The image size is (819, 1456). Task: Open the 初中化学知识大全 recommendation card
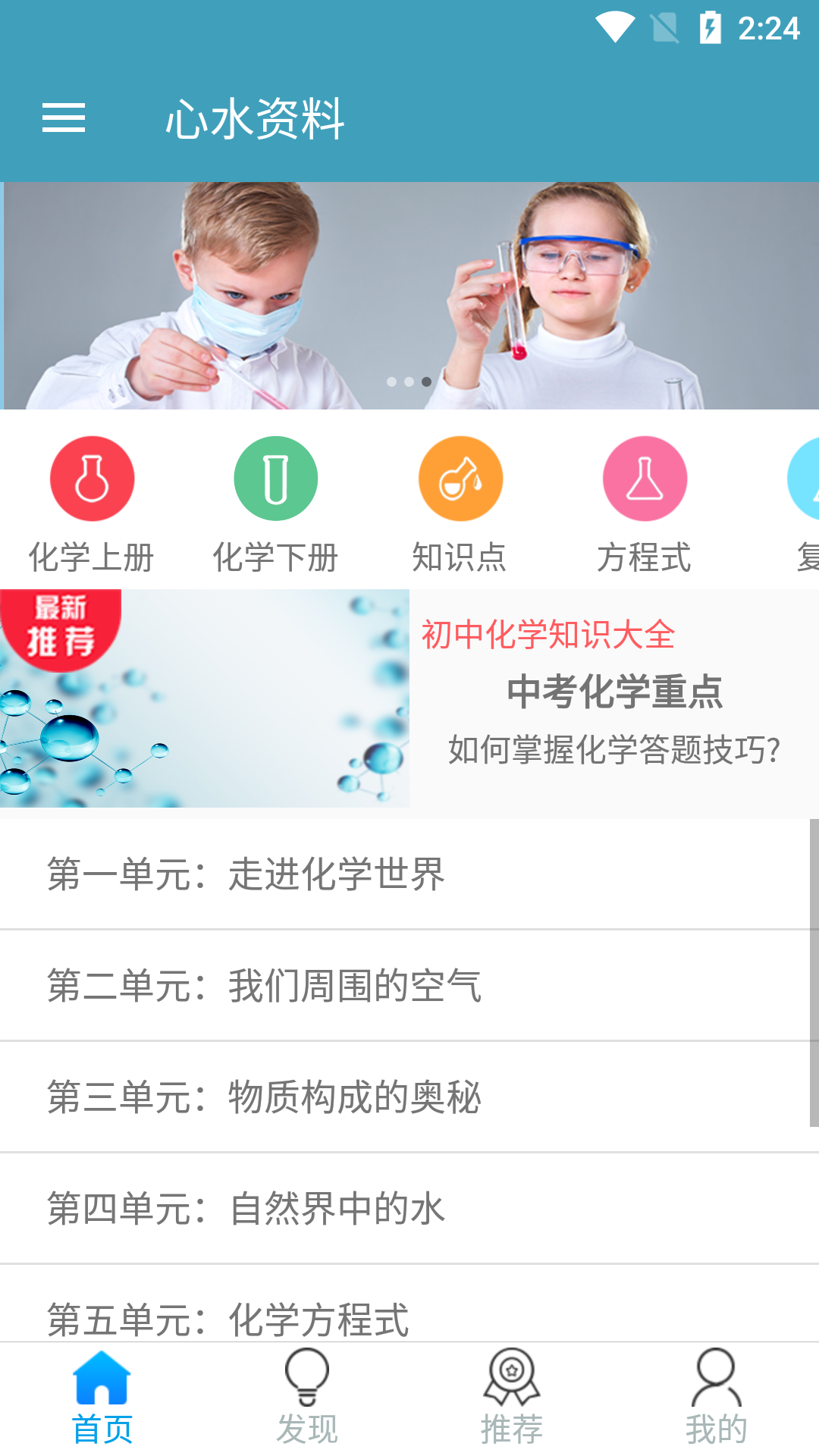409,698
